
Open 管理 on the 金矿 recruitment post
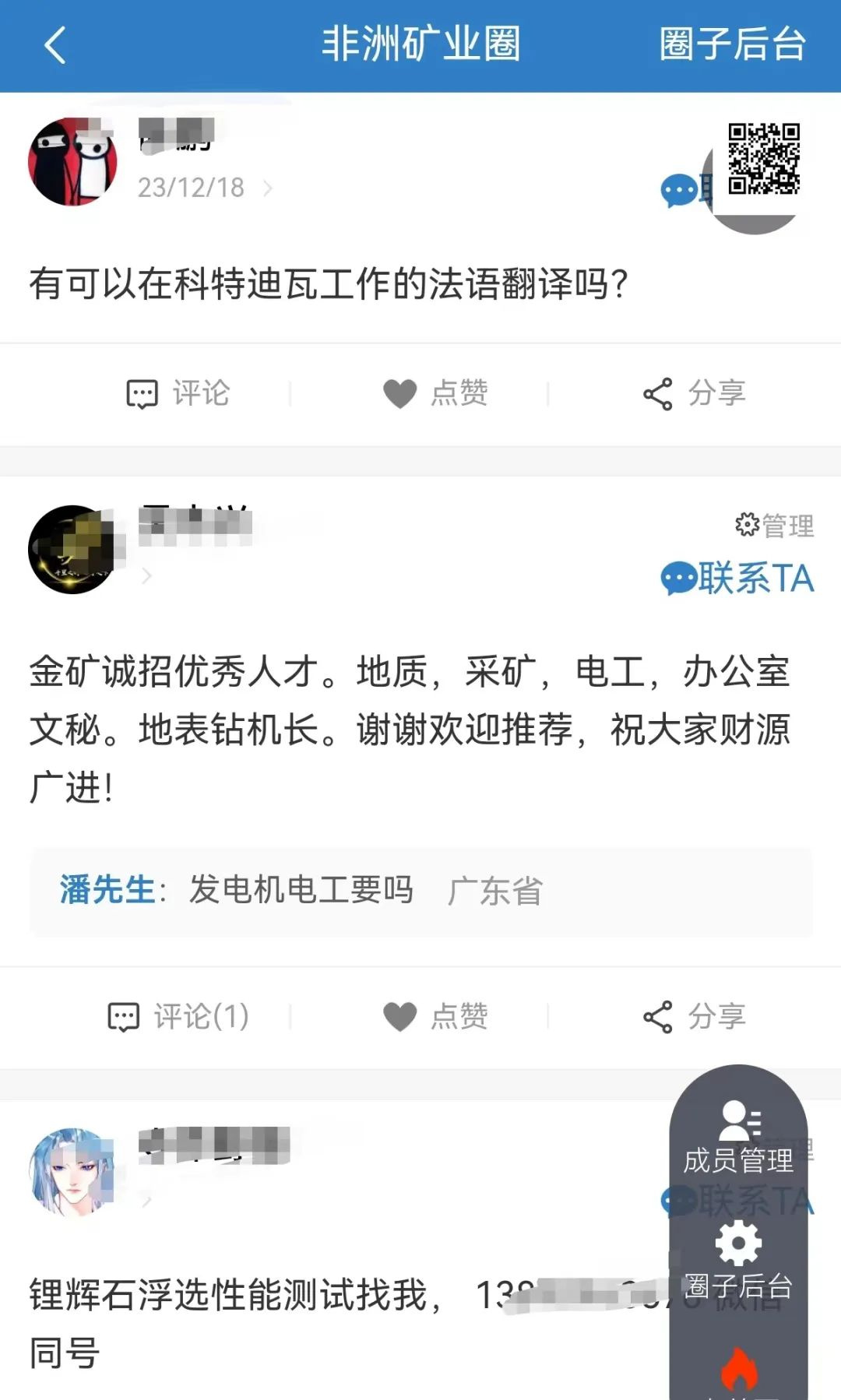coord(775,526)
